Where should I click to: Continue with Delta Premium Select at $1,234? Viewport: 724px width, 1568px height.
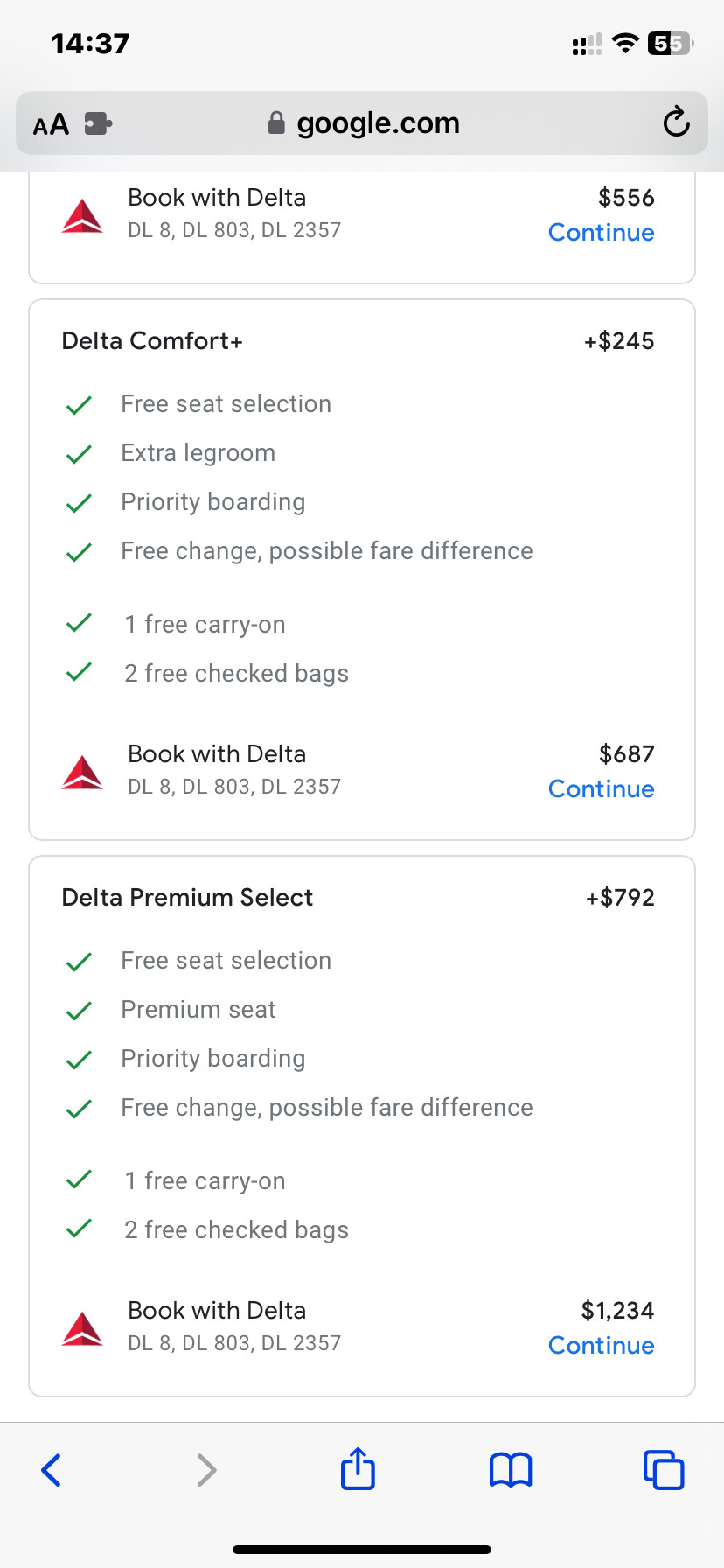pos(601,1346)
